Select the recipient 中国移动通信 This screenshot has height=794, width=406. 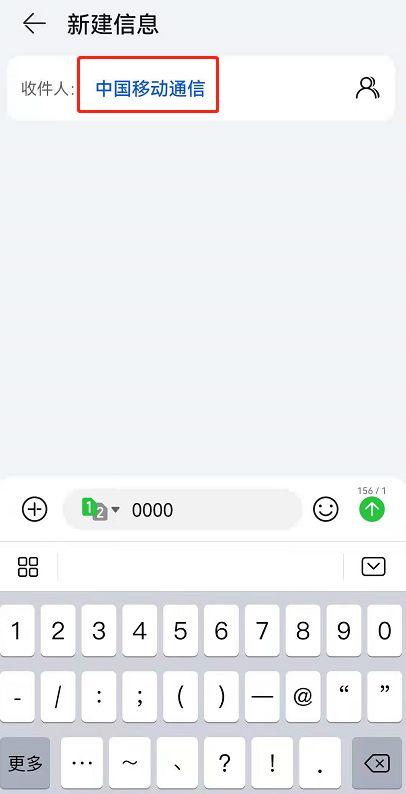coord(150,89)
